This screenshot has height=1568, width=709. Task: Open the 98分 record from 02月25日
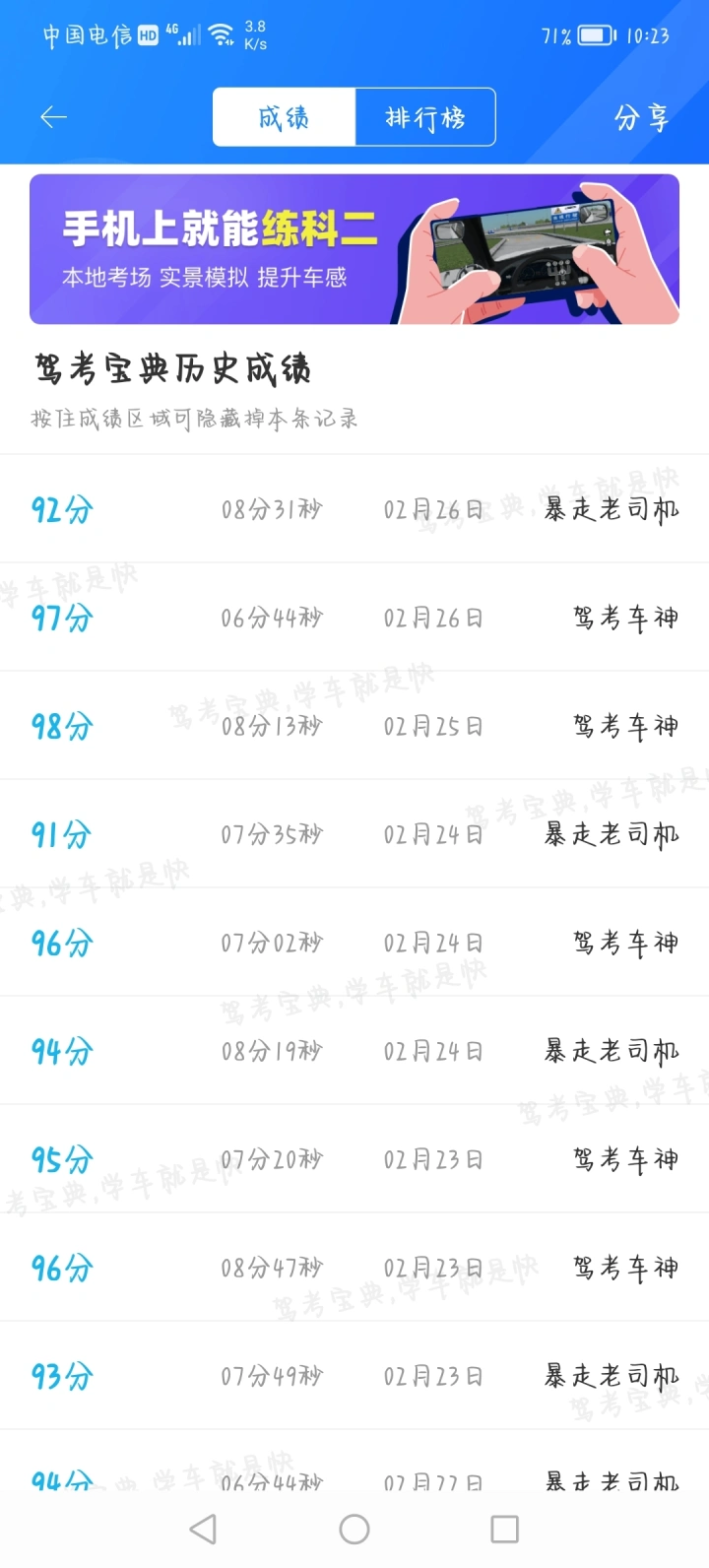point(354,726)
